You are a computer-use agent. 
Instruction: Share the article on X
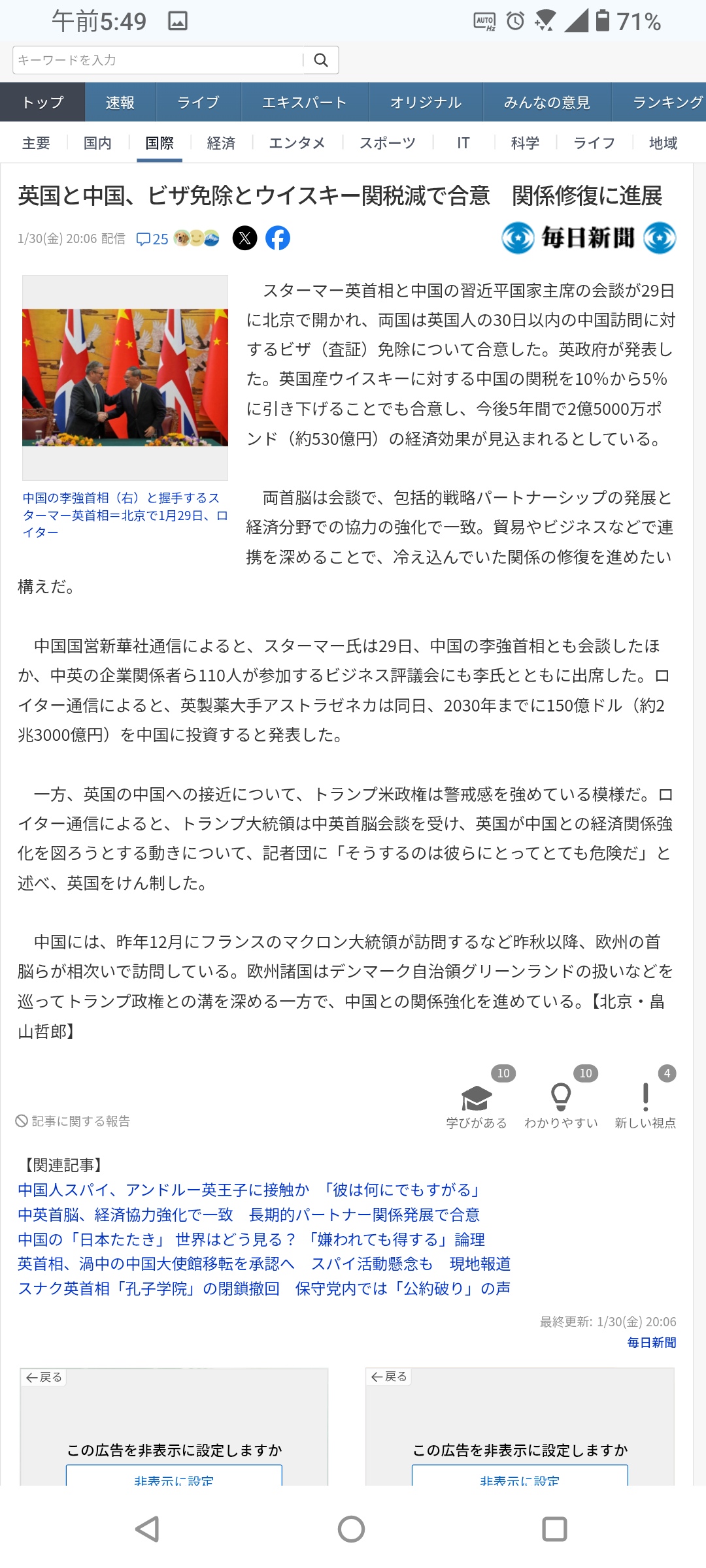[245, 238]
